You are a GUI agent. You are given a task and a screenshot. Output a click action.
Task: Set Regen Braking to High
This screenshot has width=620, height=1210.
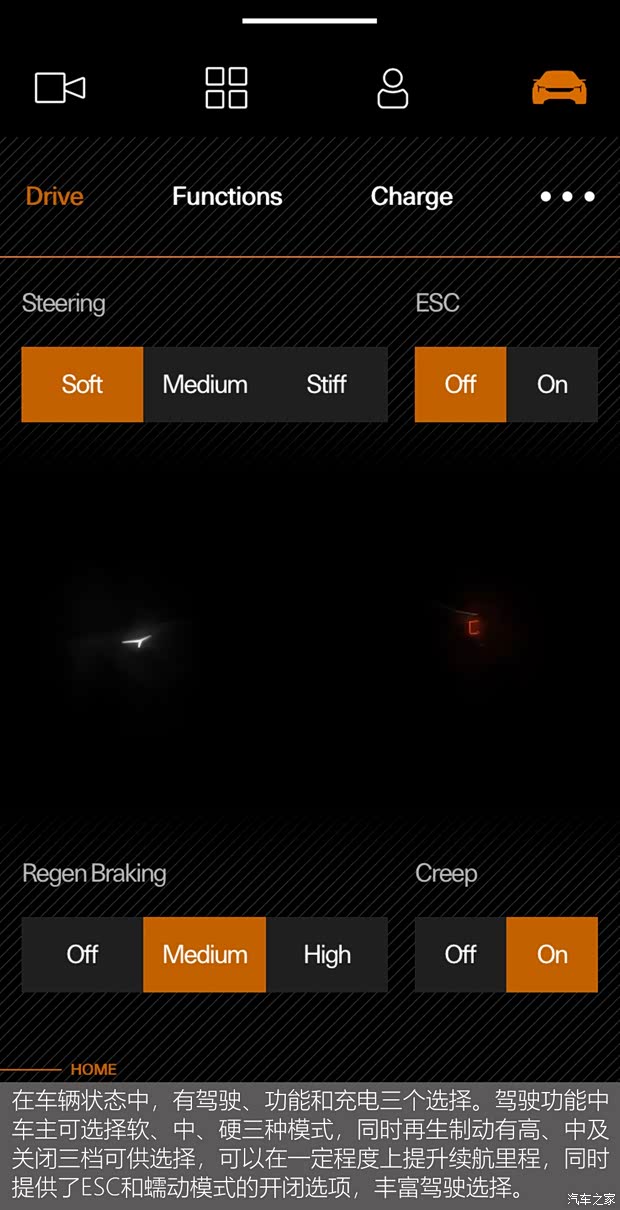(327, 954)
